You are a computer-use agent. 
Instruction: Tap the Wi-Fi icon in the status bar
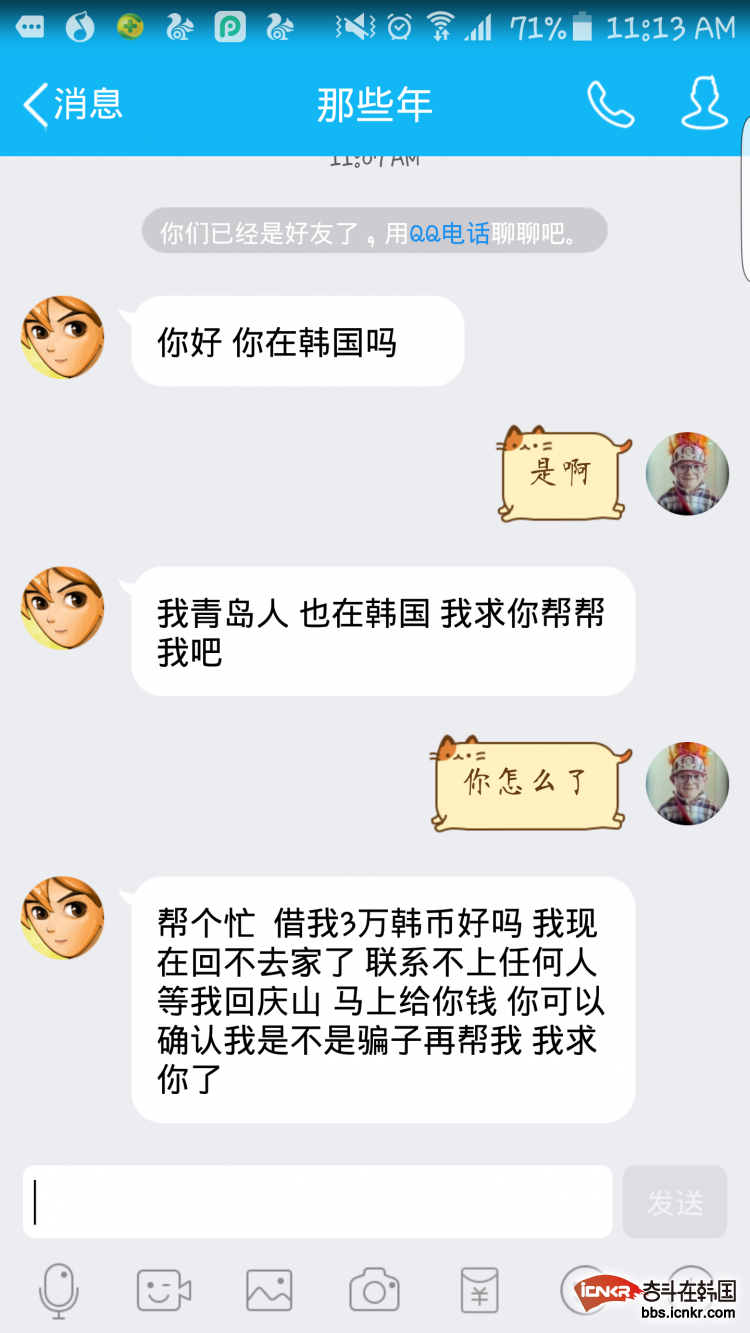(x=439, y=26)
